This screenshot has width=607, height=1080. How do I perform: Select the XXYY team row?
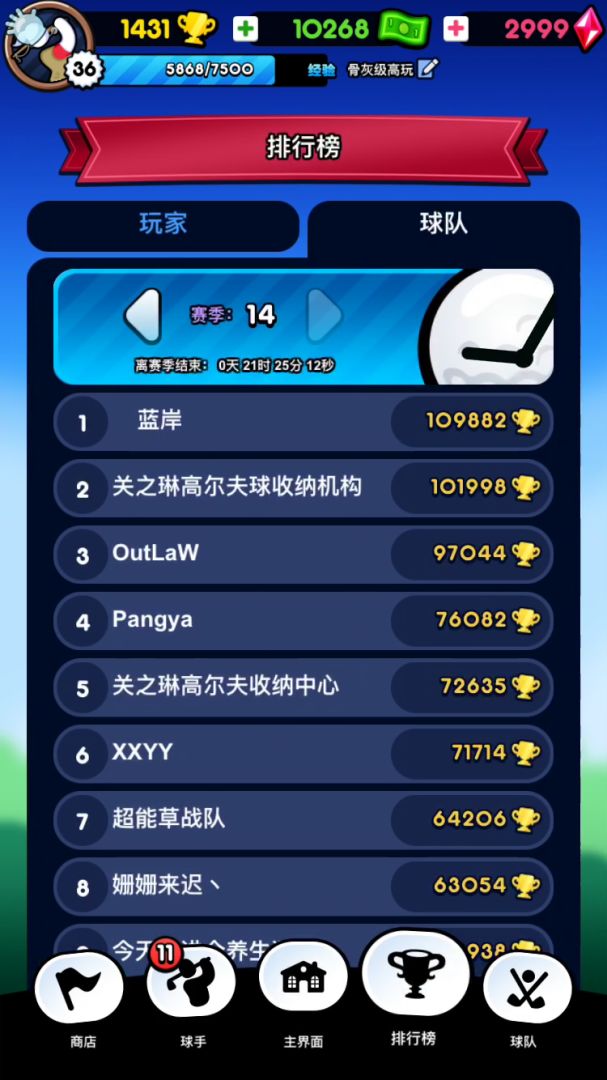[x=303, y=753]
